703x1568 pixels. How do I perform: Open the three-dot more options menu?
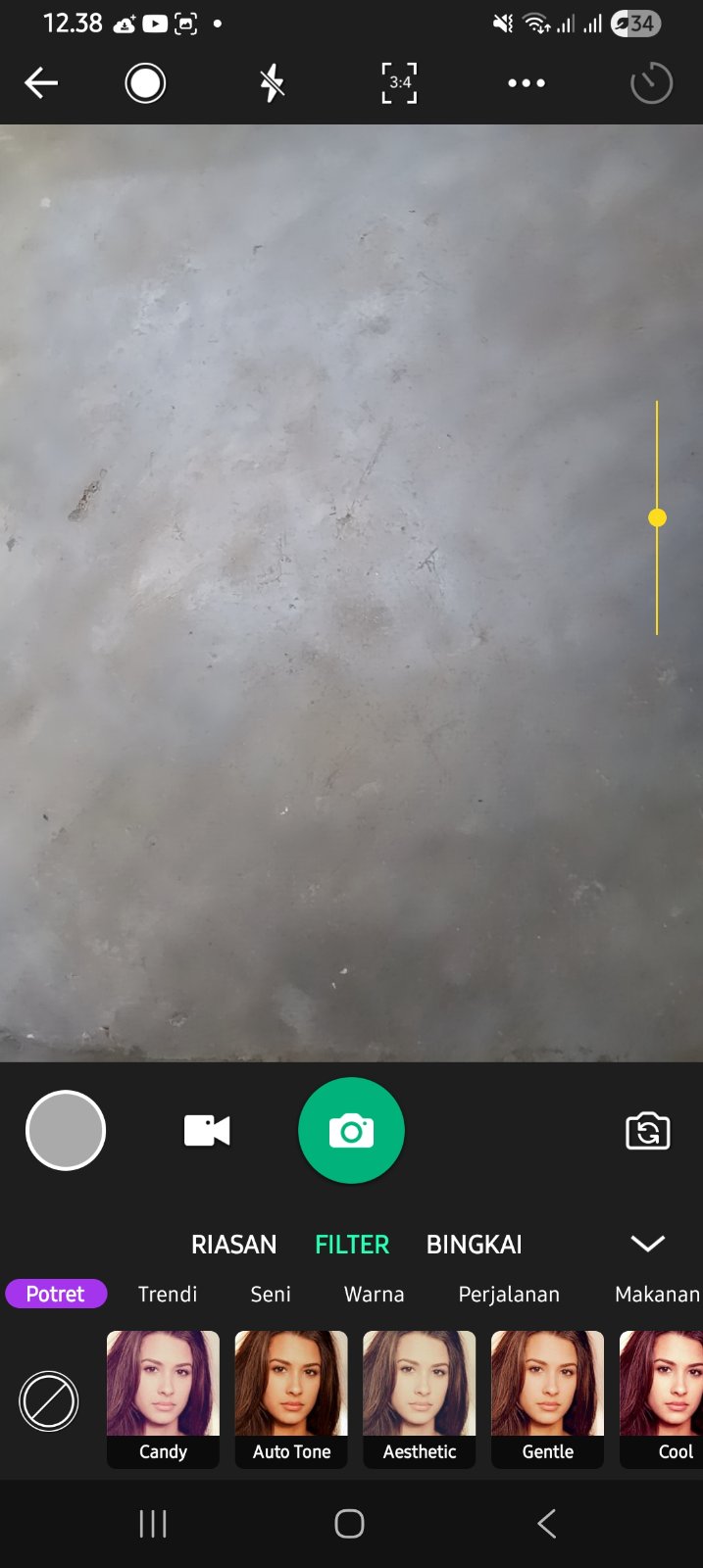click(527, 83)
